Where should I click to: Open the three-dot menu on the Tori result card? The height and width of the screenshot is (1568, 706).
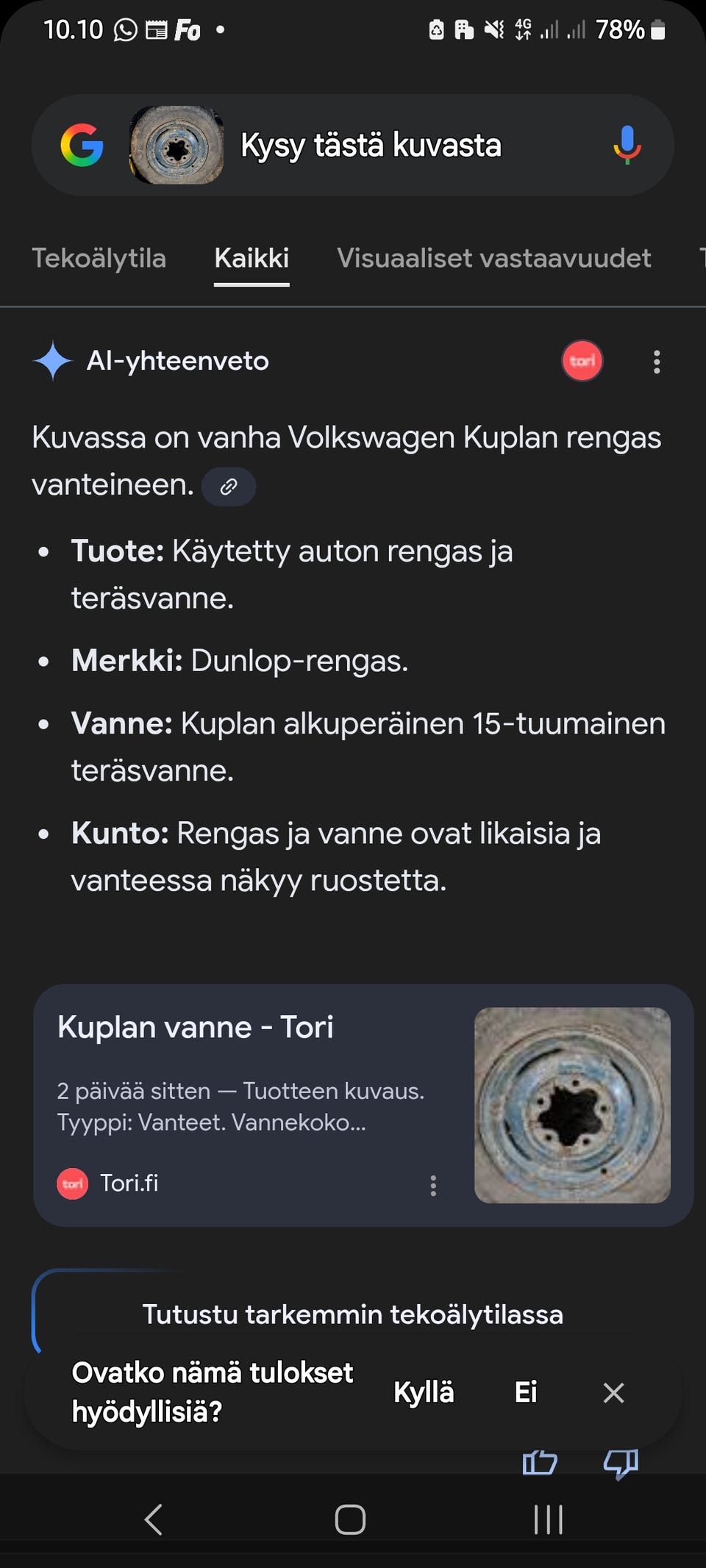433,1184
